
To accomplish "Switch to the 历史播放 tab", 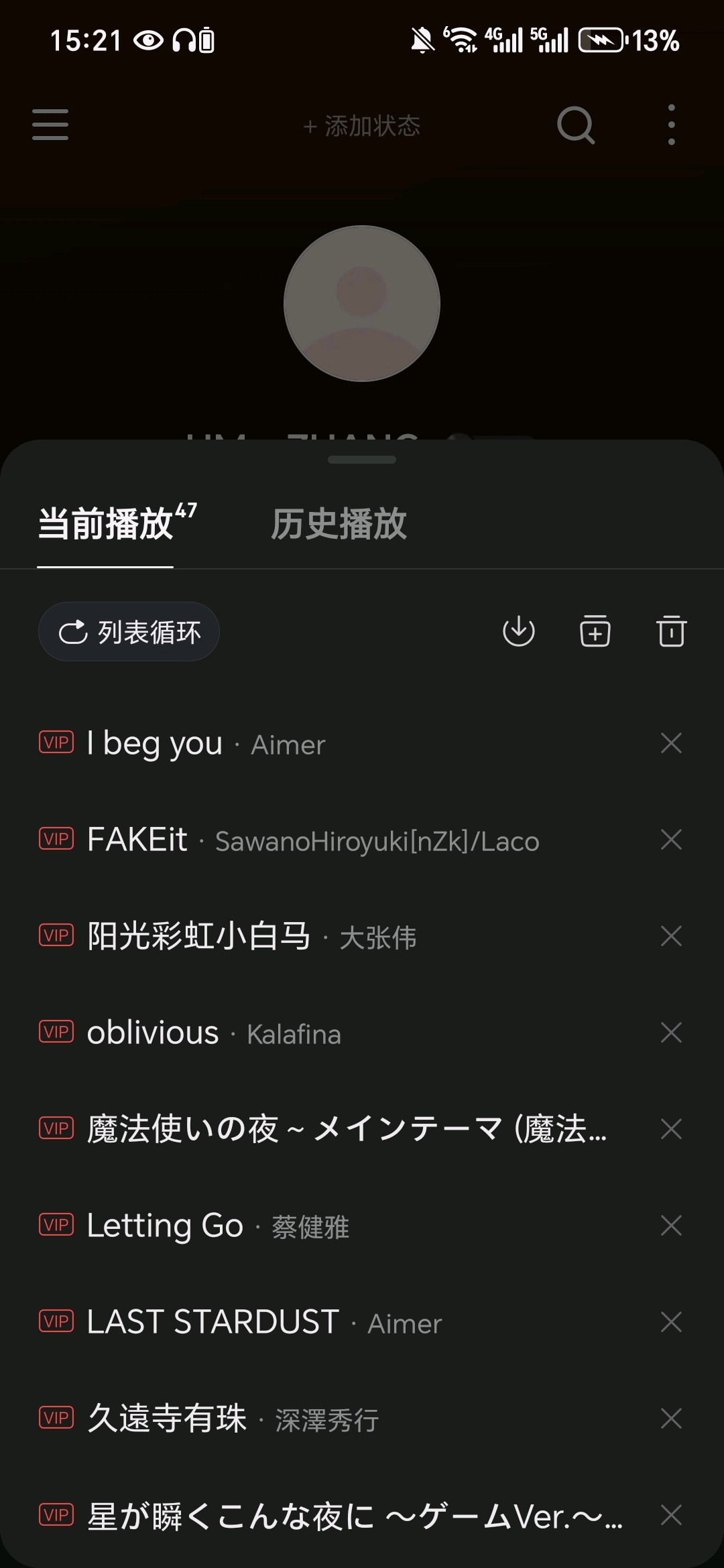I will (x=339, y=524).
